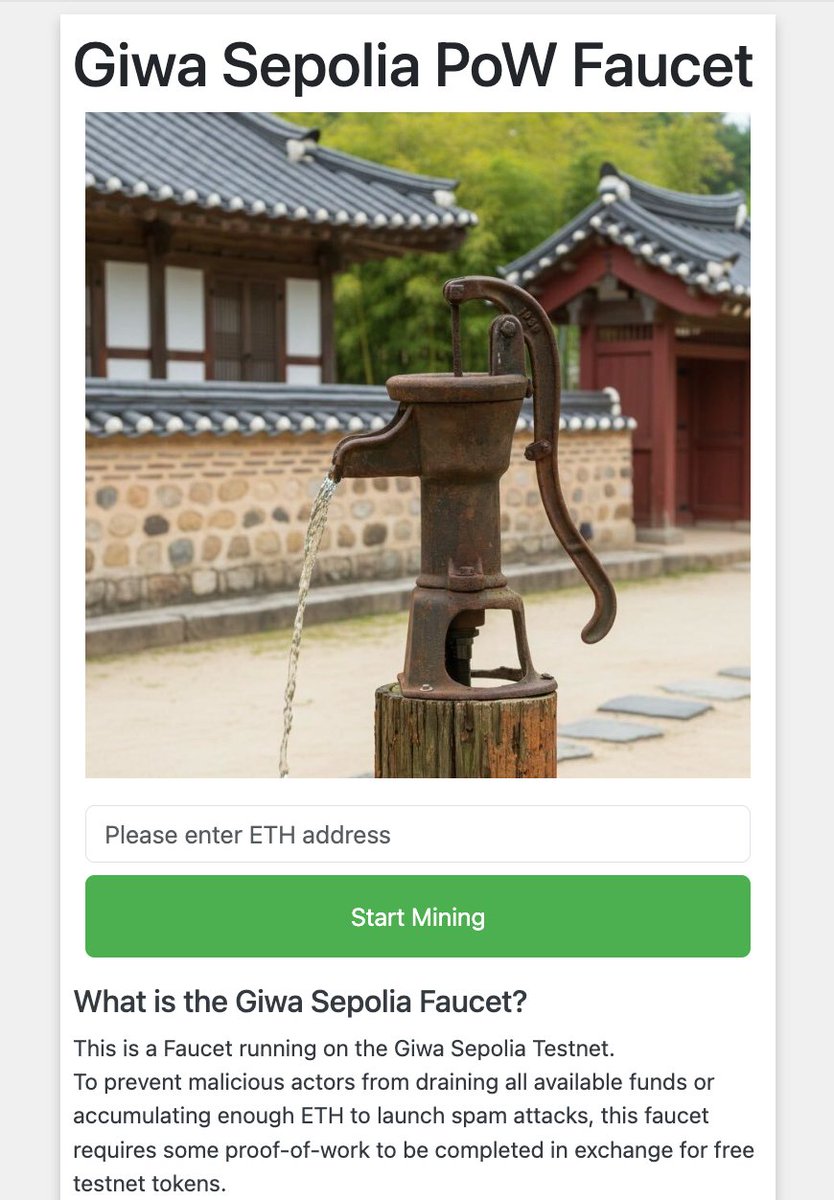Viewport: 834px width, 1200px height.
Task: Tap the ETH address input field
Action: [417, 834]
